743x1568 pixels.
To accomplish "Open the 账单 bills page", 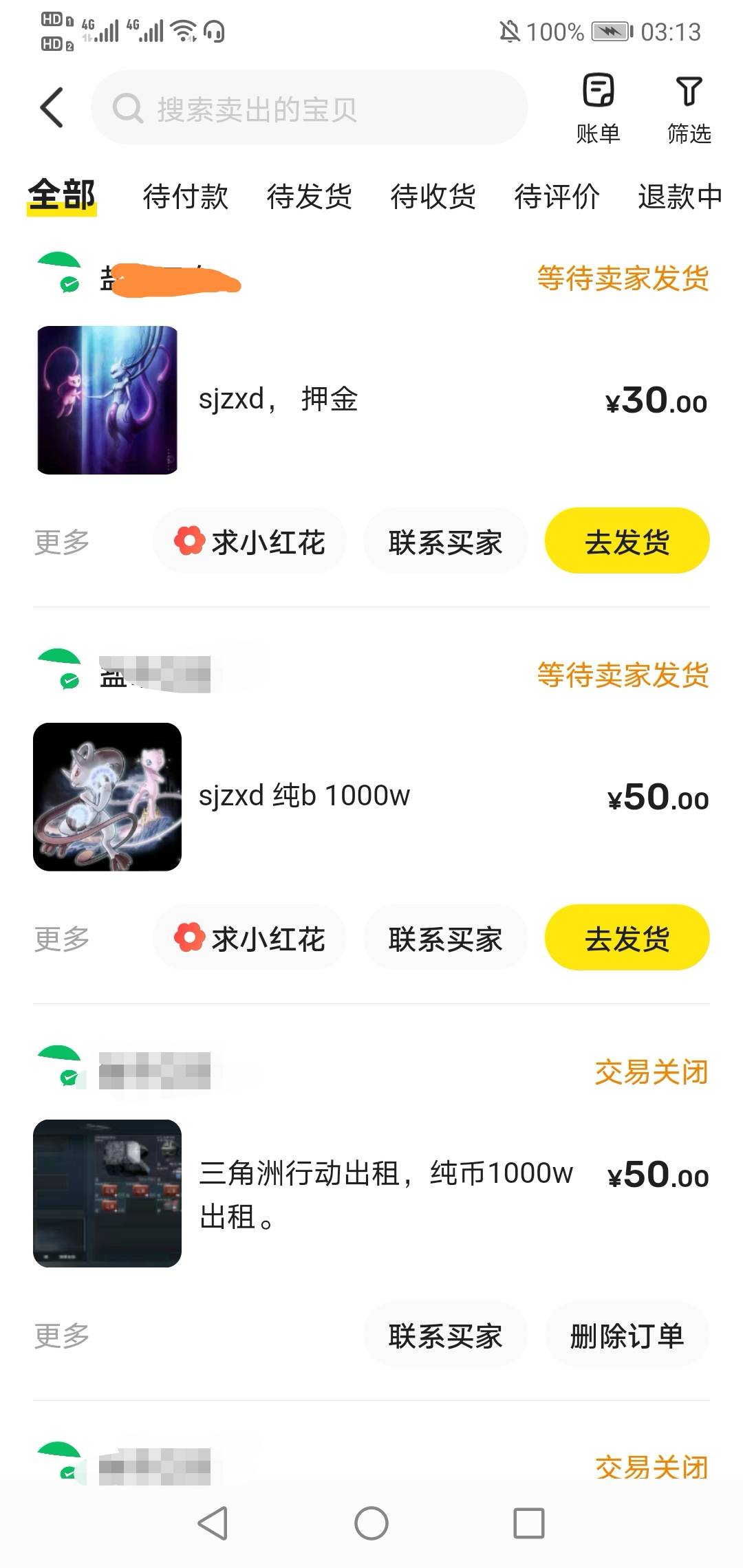I will click(x=598, y=109).
